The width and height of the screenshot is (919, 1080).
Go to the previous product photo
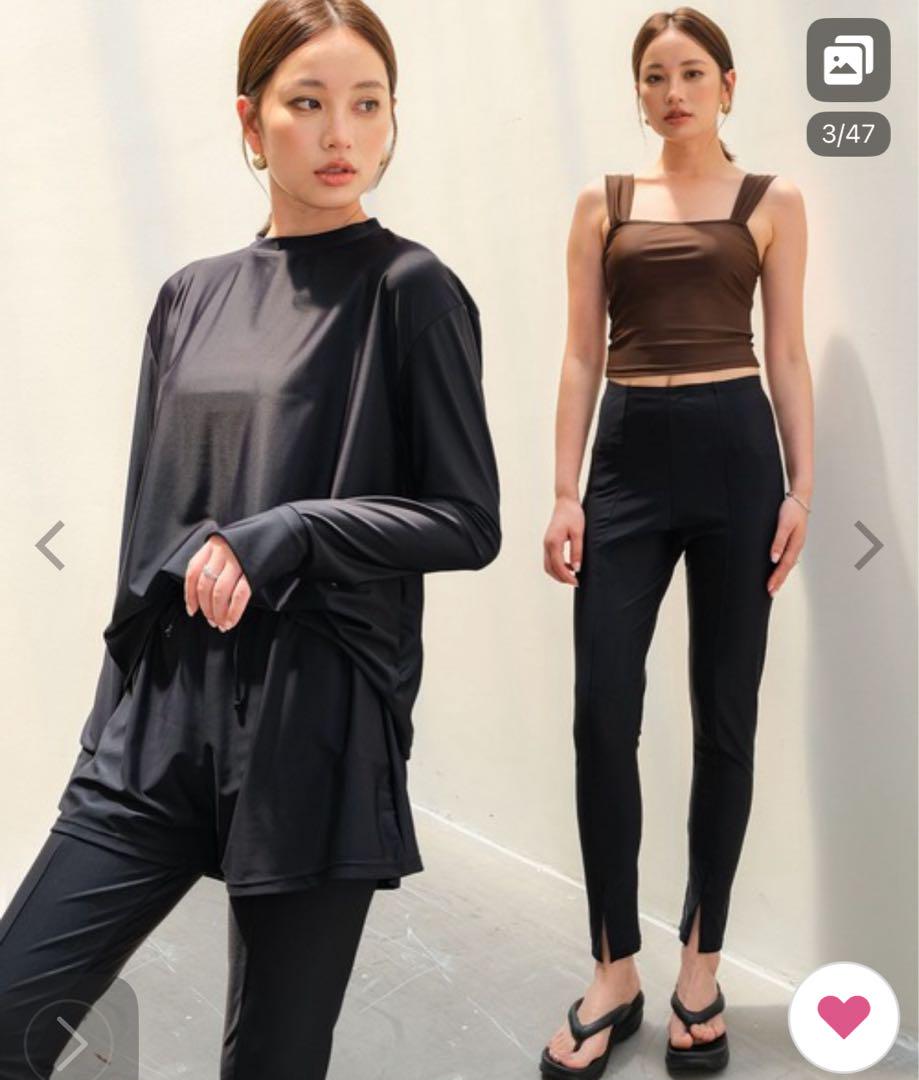(50, 545)
